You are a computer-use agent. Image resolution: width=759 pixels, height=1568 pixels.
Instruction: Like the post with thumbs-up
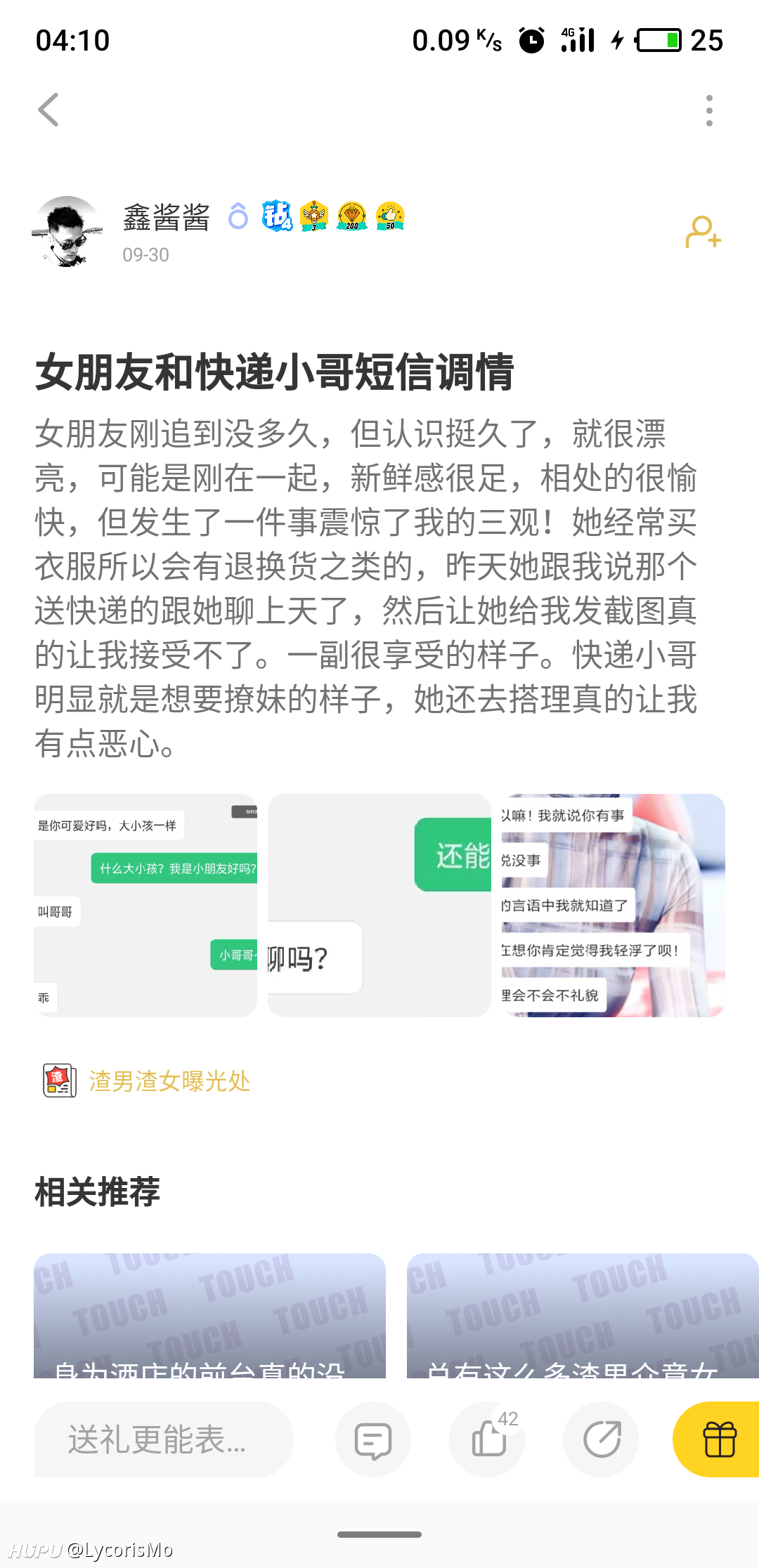coord(488,1439)
